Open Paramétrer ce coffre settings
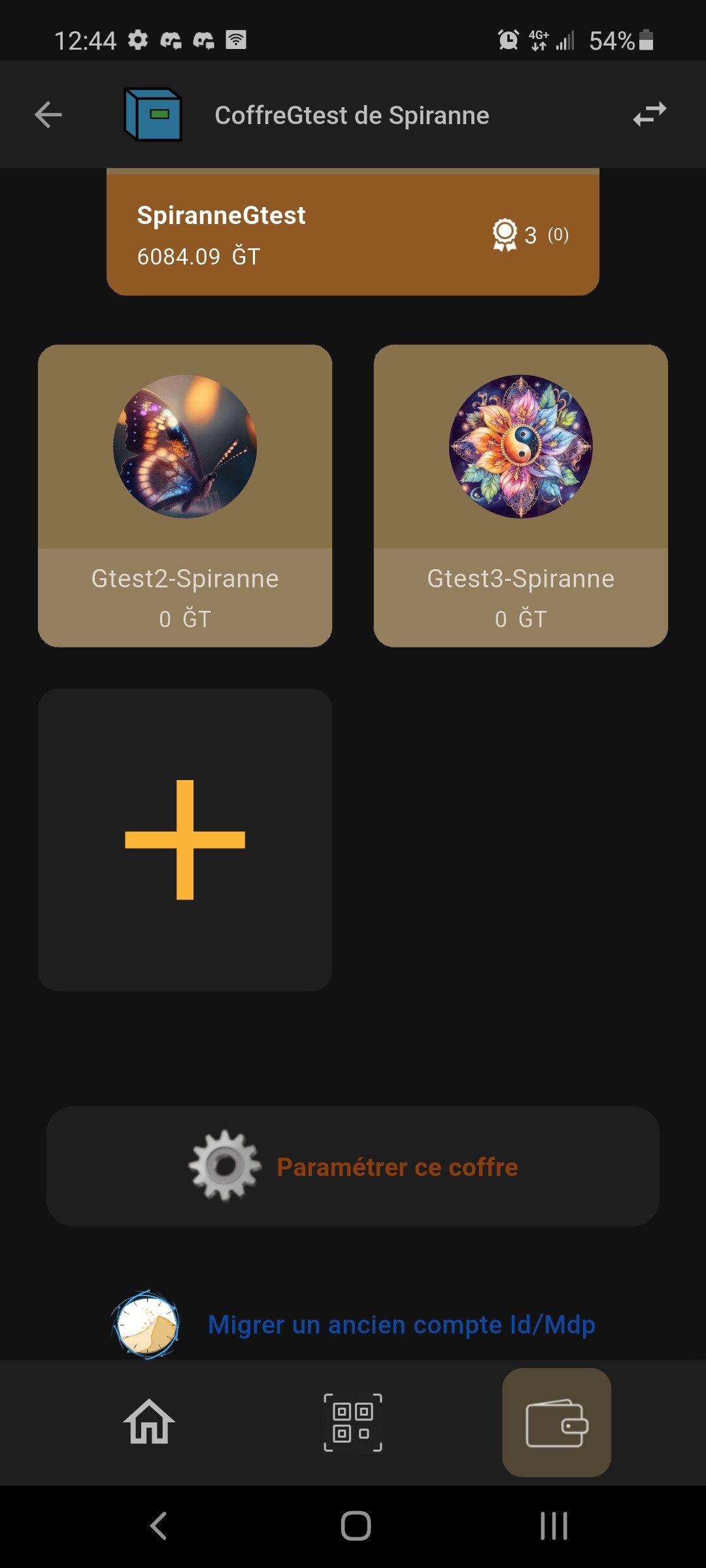The image size is (706, 1568). click(352, 1166)
